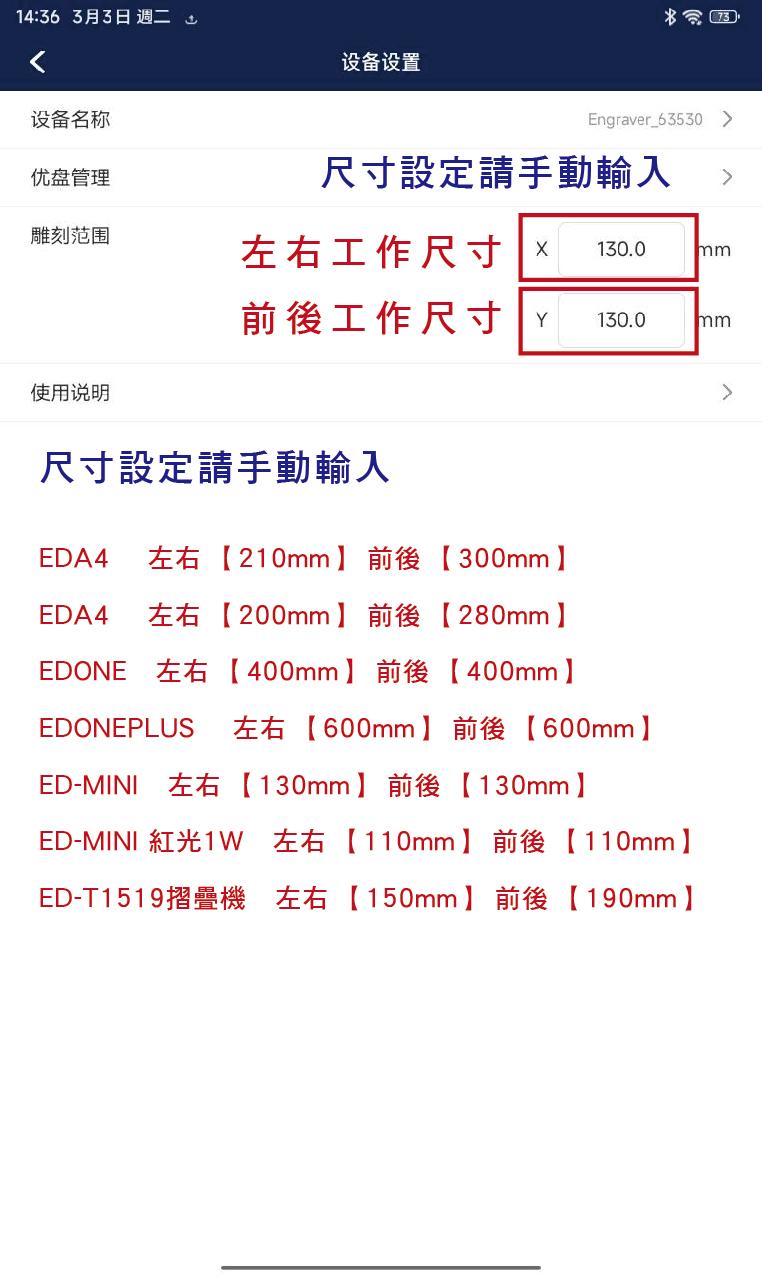Open the 设备名称 row
762x1277 pixels.
[380, 120]
